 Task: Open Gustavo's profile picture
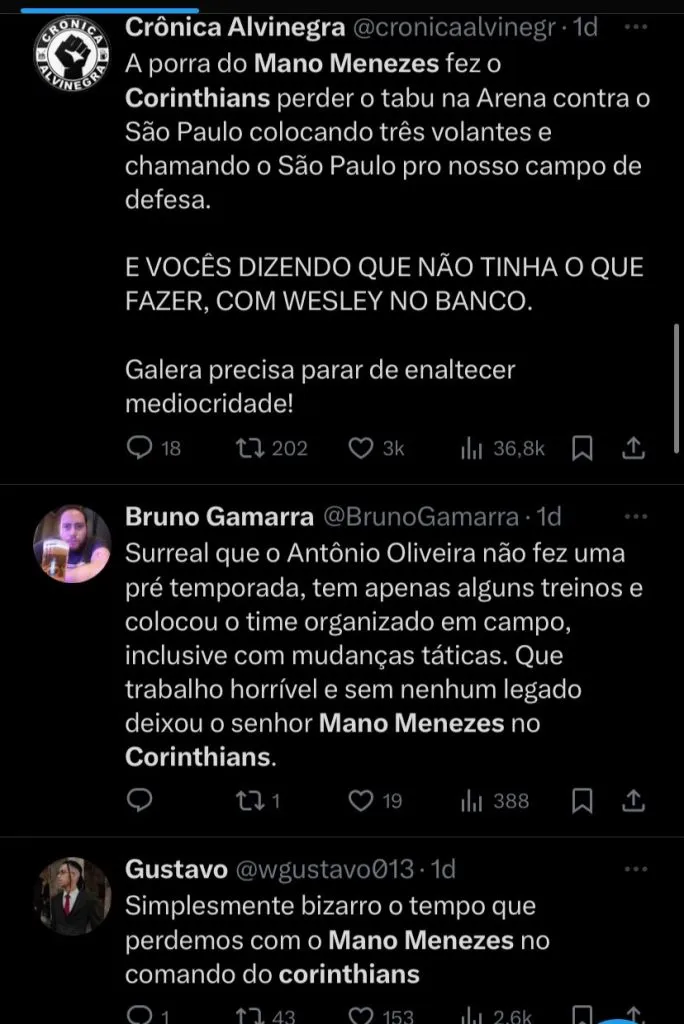pos(72,895)
